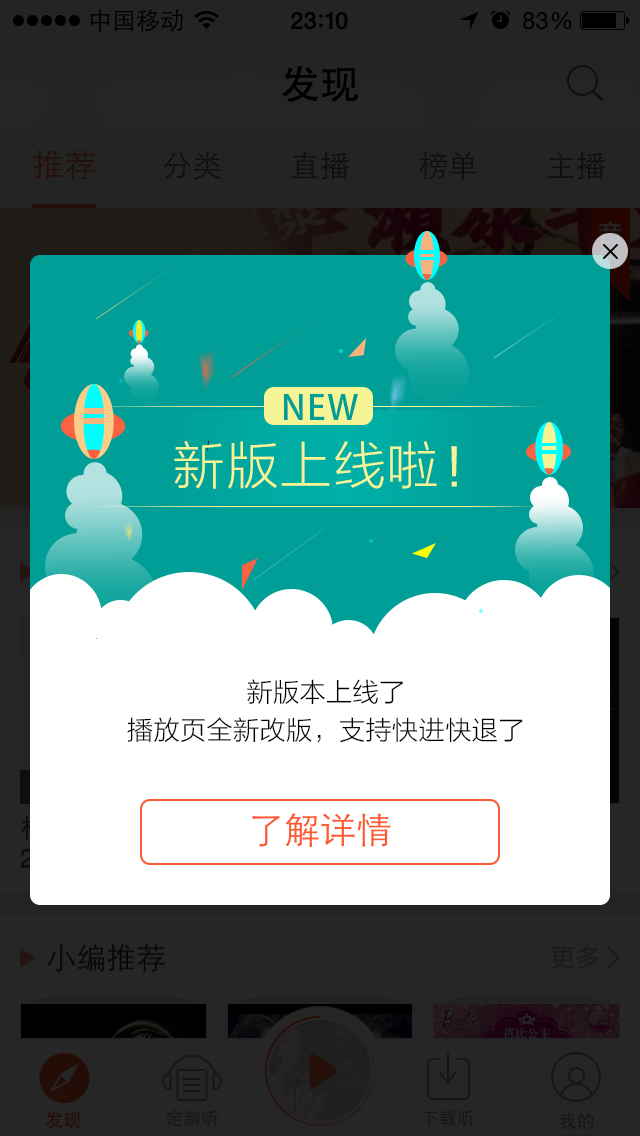Tap the 了解详情 button
Viewport: 640px width, 1136px height.
320,832
